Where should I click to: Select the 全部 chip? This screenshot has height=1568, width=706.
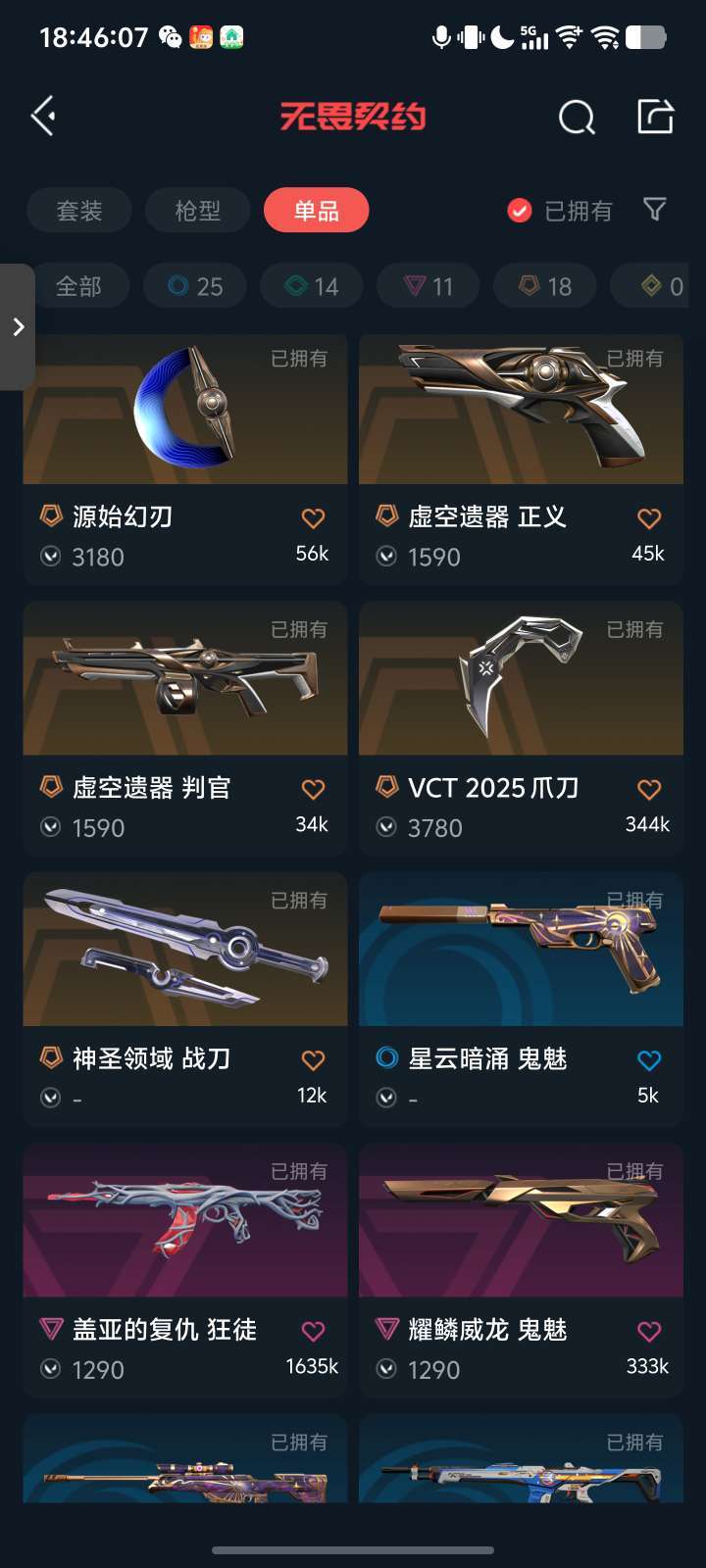coord(78,286)
